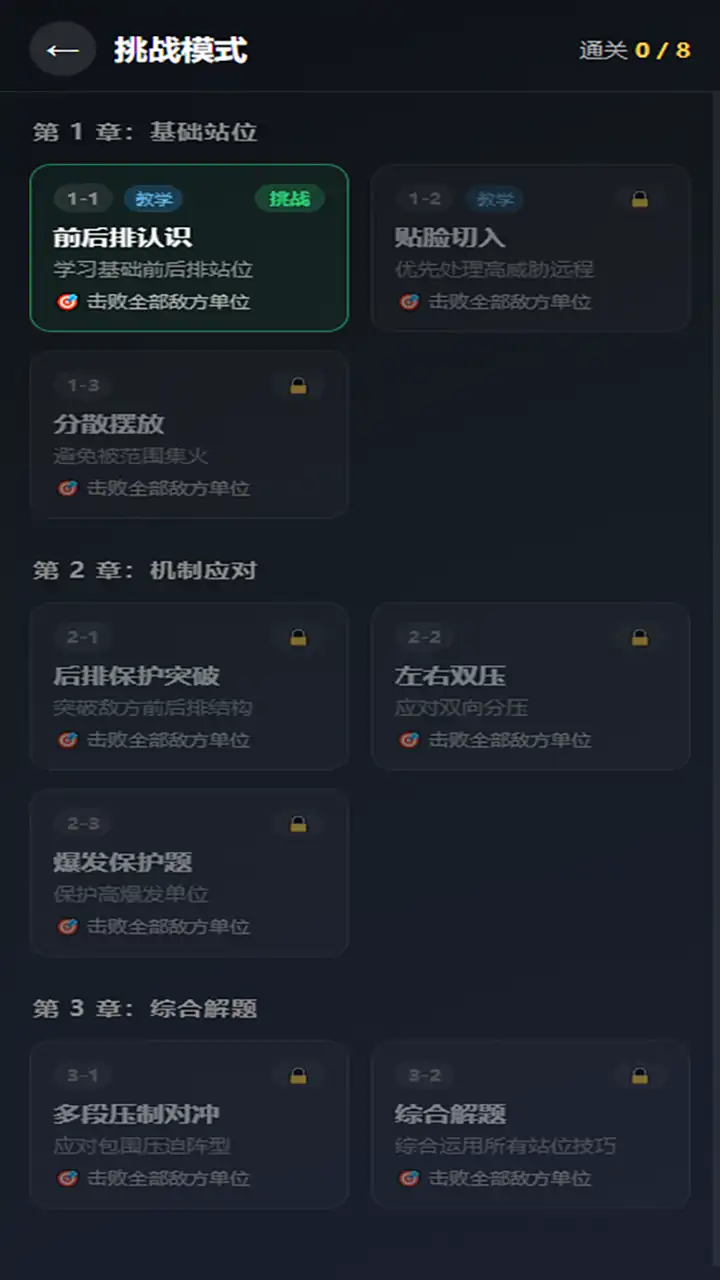Select locked level 2-2 左右双压

(530, 686)
